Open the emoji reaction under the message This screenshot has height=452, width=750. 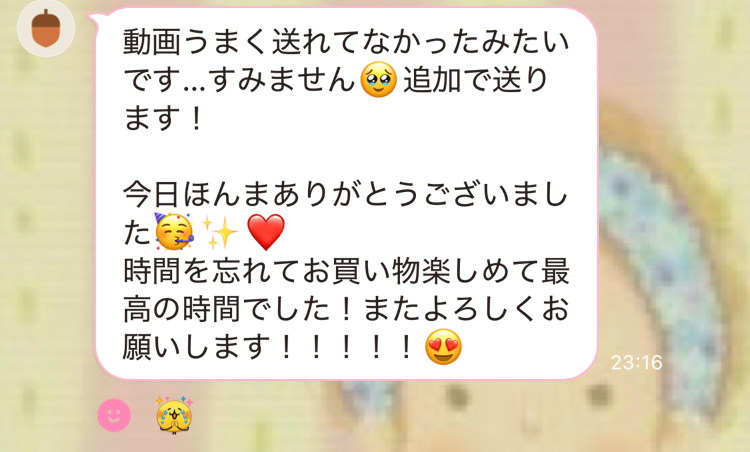tap(174, 414)
